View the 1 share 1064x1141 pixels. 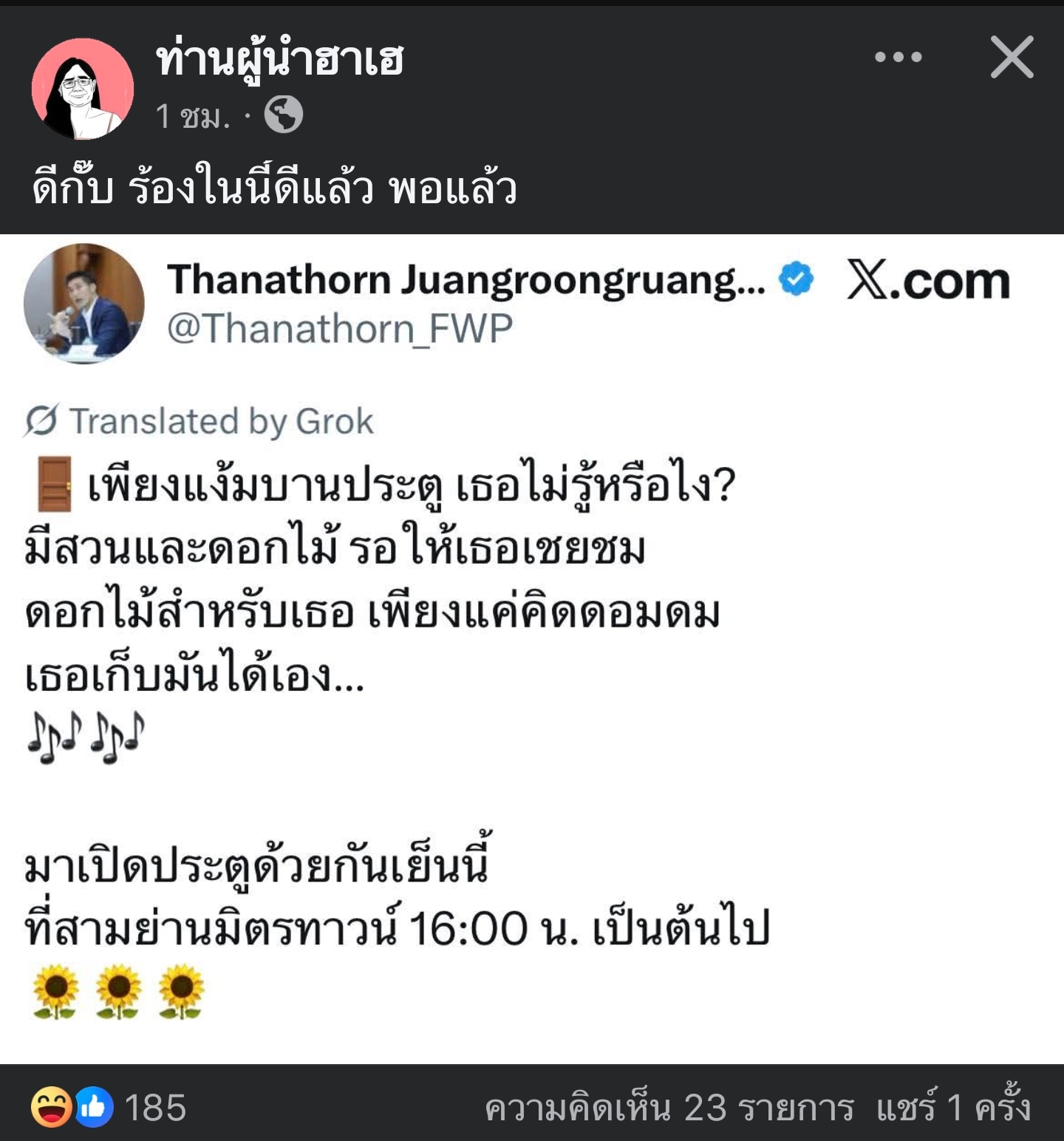click(953, 1108)
